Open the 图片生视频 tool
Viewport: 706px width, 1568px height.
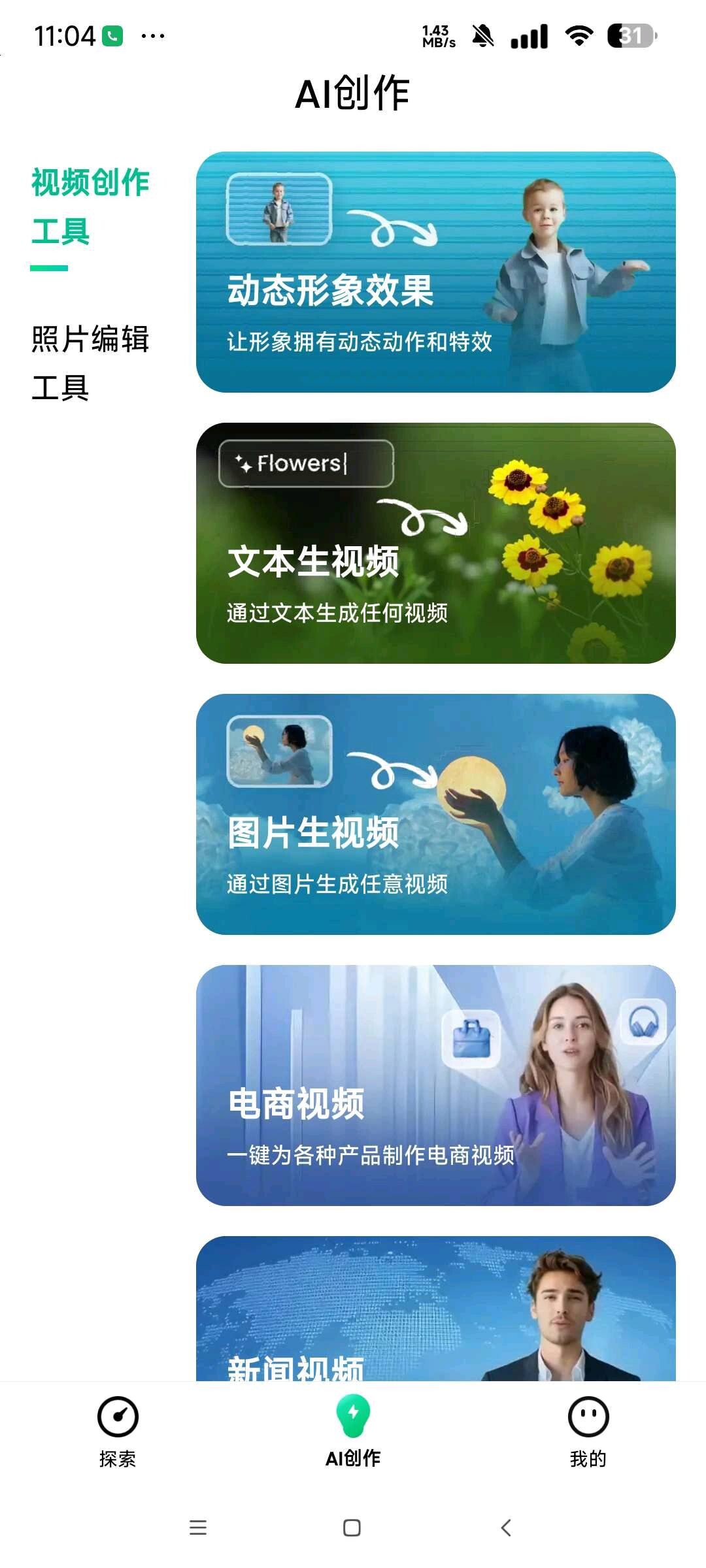point(435,815)
